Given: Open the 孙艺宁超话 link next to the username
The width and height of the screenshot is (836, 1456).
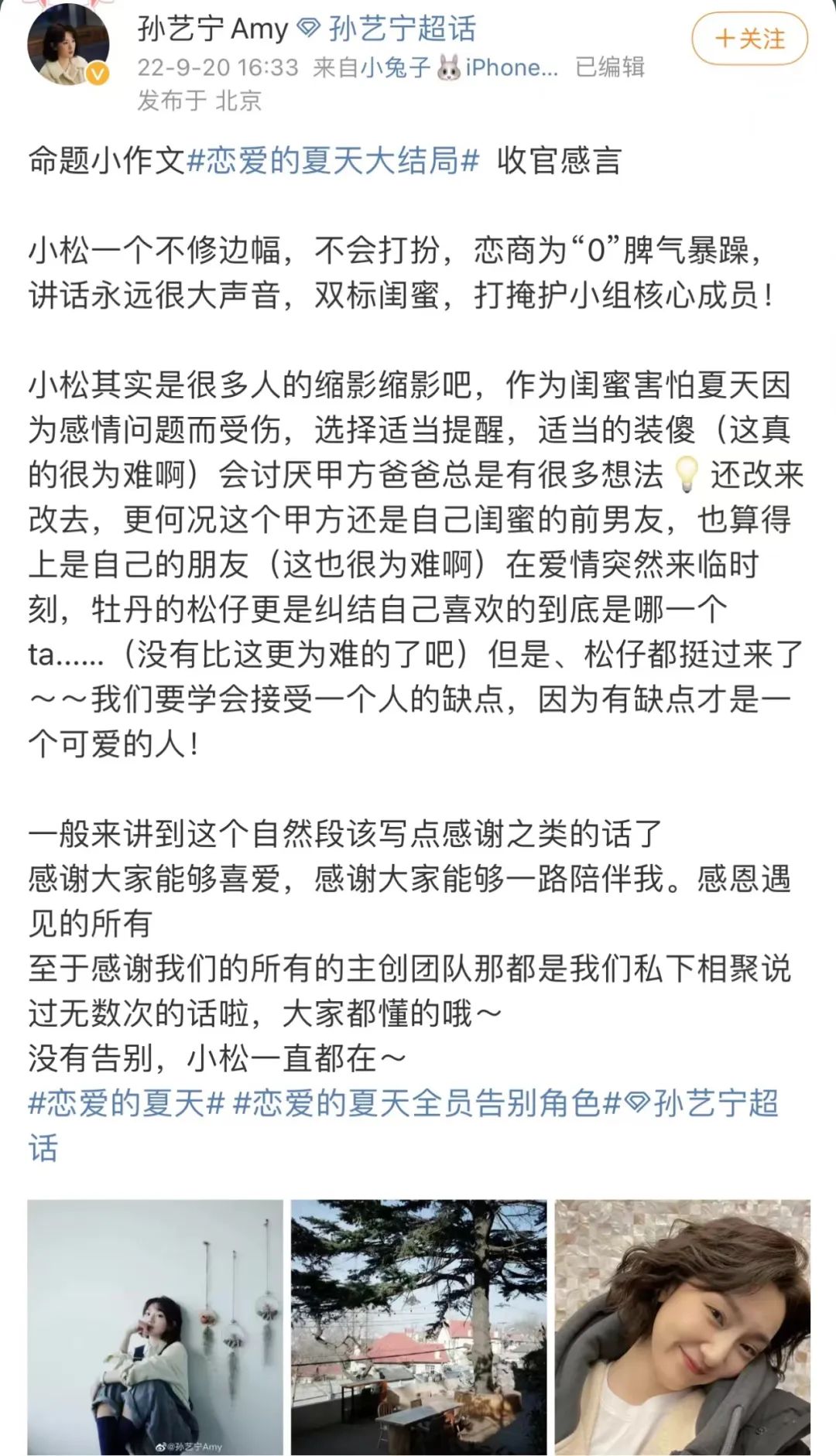Looking at the screenshot, I should pyautogui.click(x=401, y=29).
